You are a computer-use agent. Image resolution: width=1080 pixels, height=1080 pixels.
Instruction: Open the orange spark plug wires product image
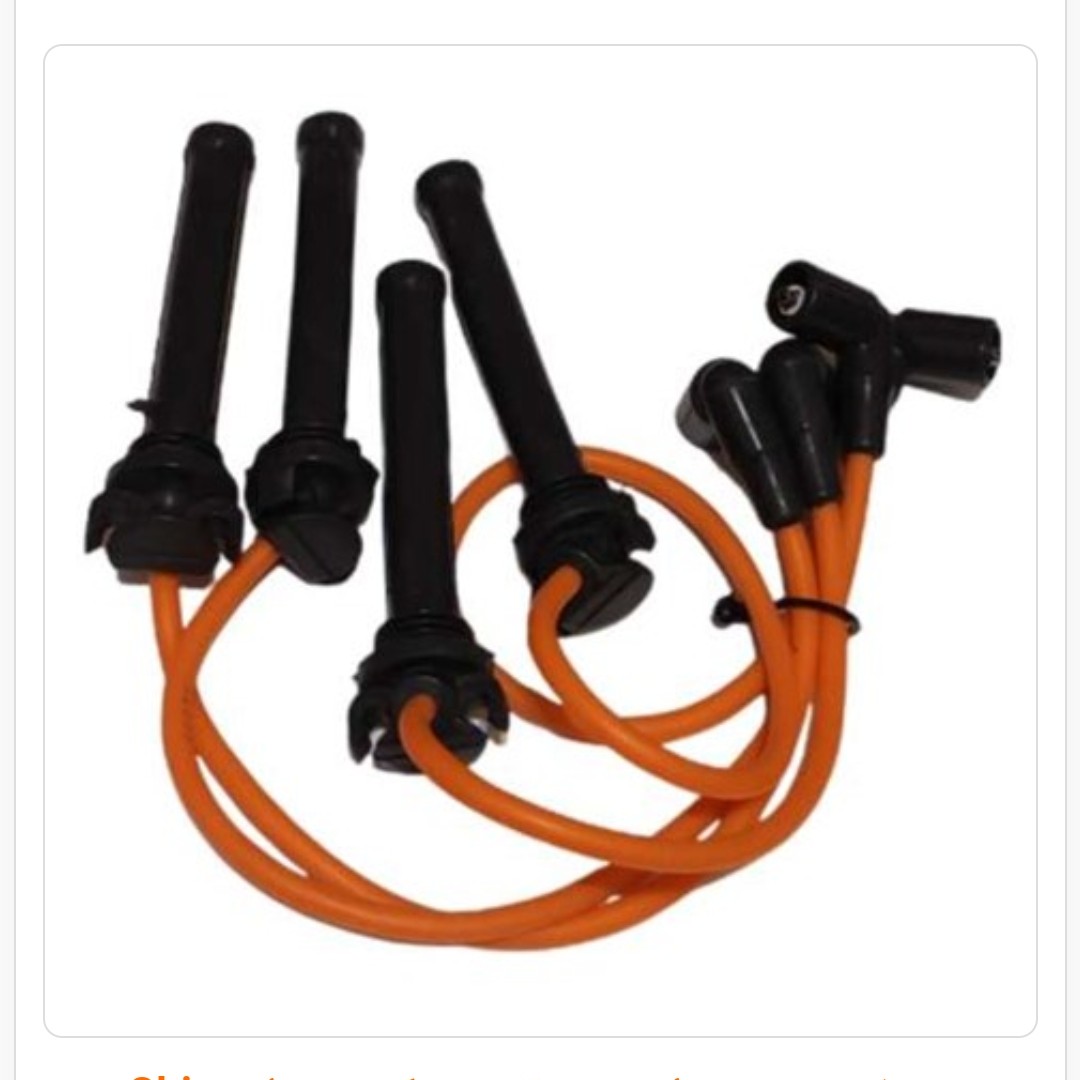(540, 540)
